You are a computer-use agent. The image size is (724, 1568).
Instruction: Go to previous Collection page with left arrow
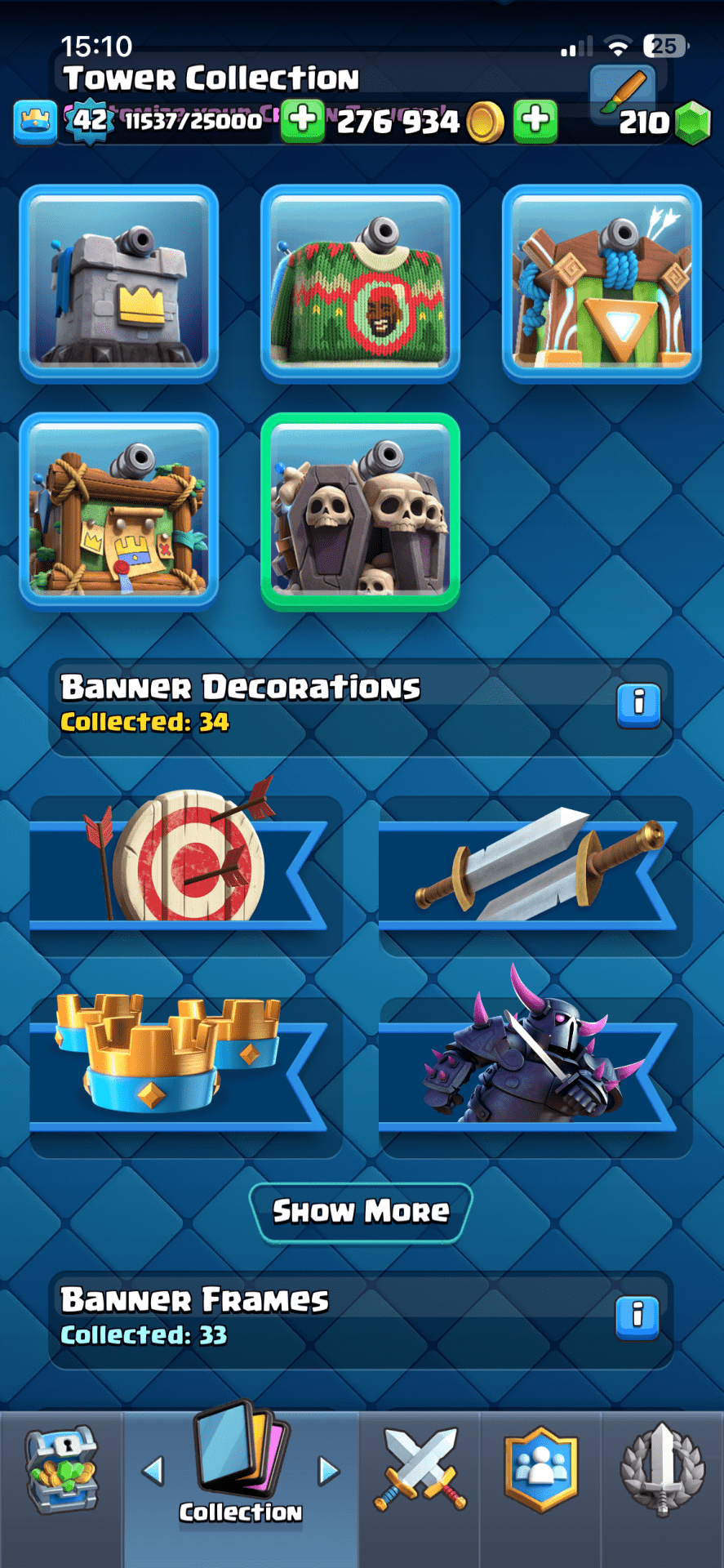pyautogui.click(x=153, y=1471)
